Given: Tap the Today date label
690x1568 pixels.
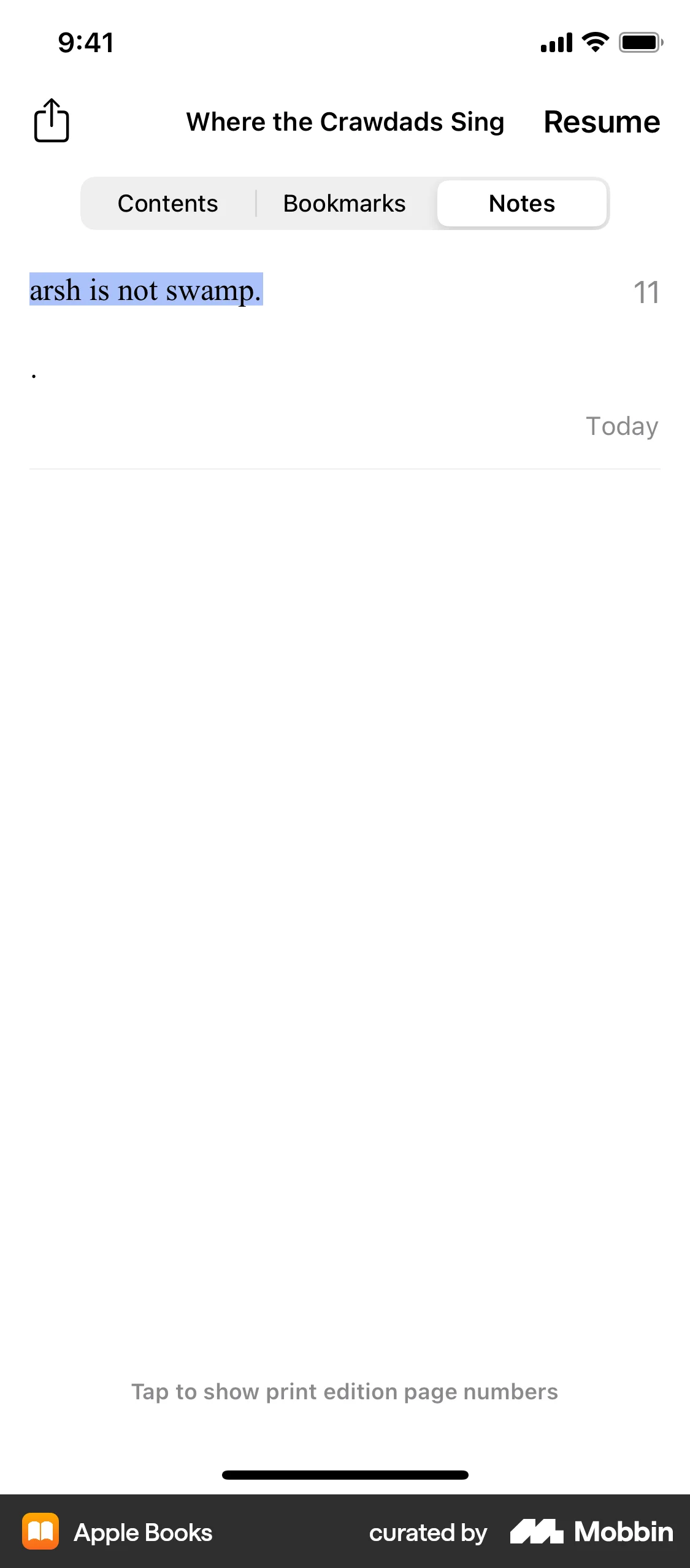Looking at the screenshot, I should point(622,425).
